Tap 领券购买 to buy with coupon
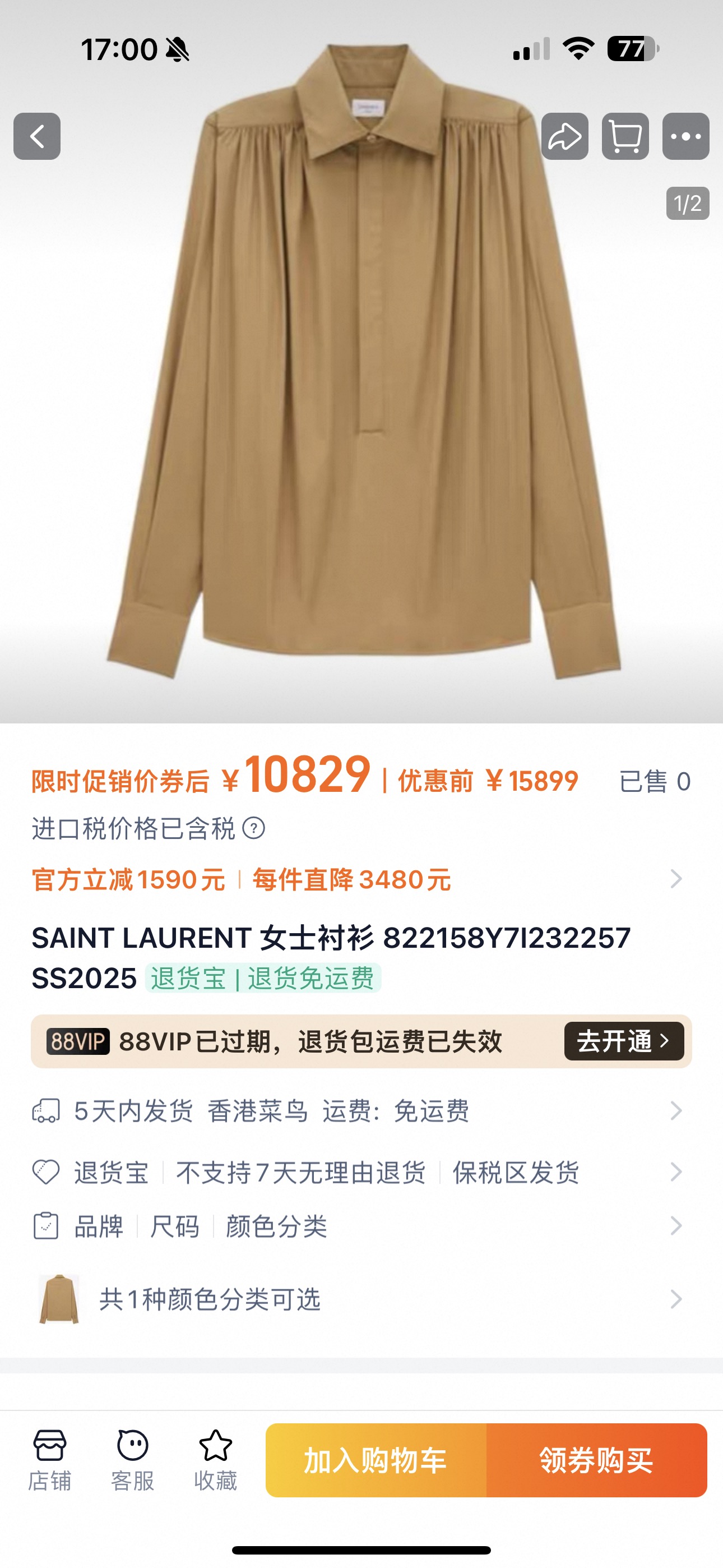723x1568 pixels. click(596, 1460)
